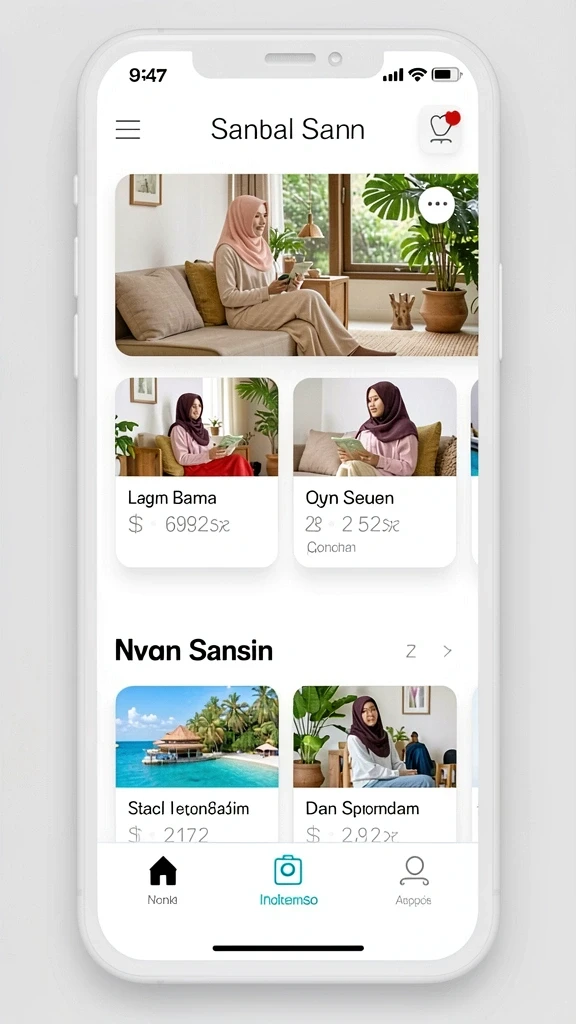Viewport: 576px width, 1024px height.
Task: Open the favorites icon with red badge
Action: 441,129
